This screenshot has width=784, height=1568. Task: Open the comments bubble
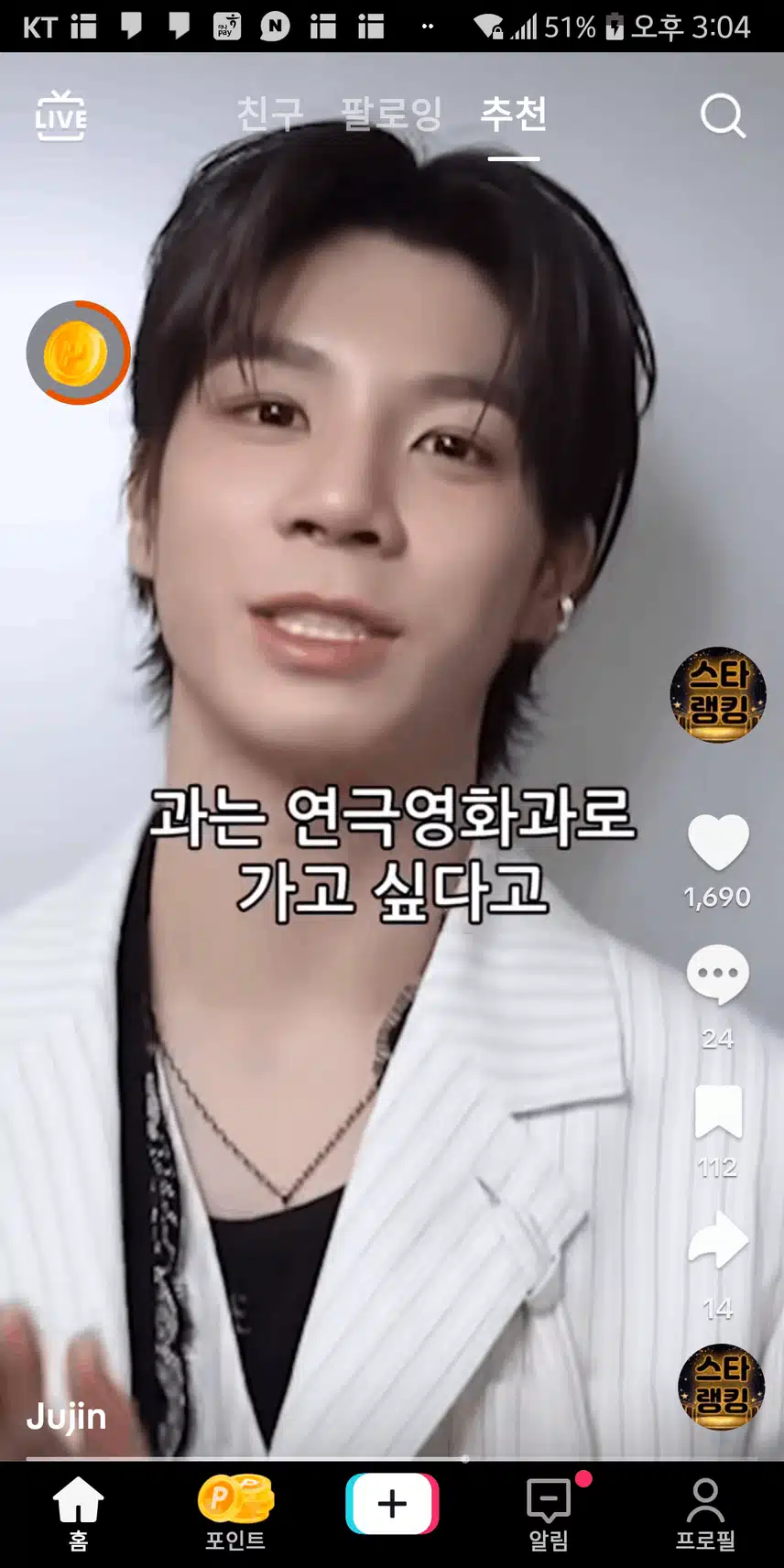pos(718,974)
